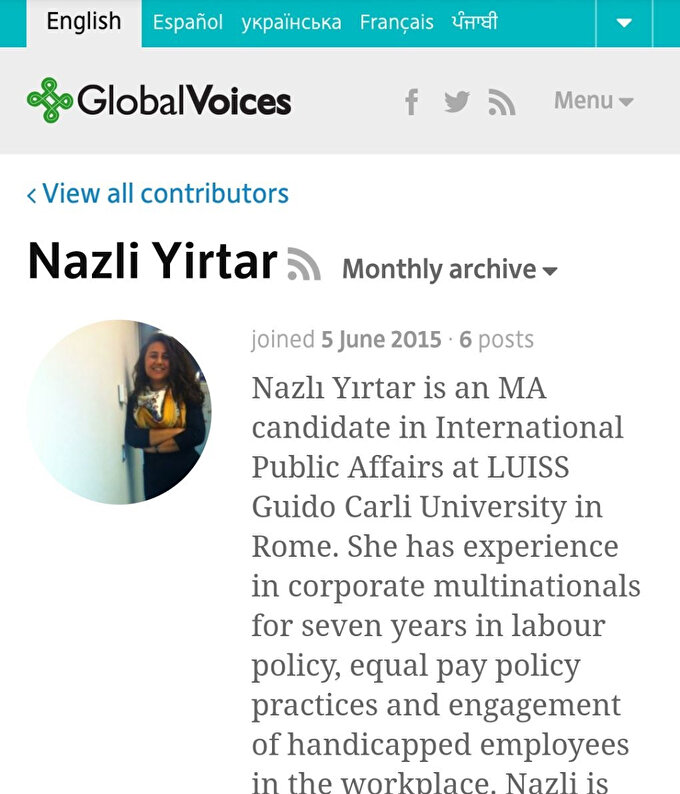
Task: Expand the Monthly archive dropdown
Action: [x=449, y=269]
